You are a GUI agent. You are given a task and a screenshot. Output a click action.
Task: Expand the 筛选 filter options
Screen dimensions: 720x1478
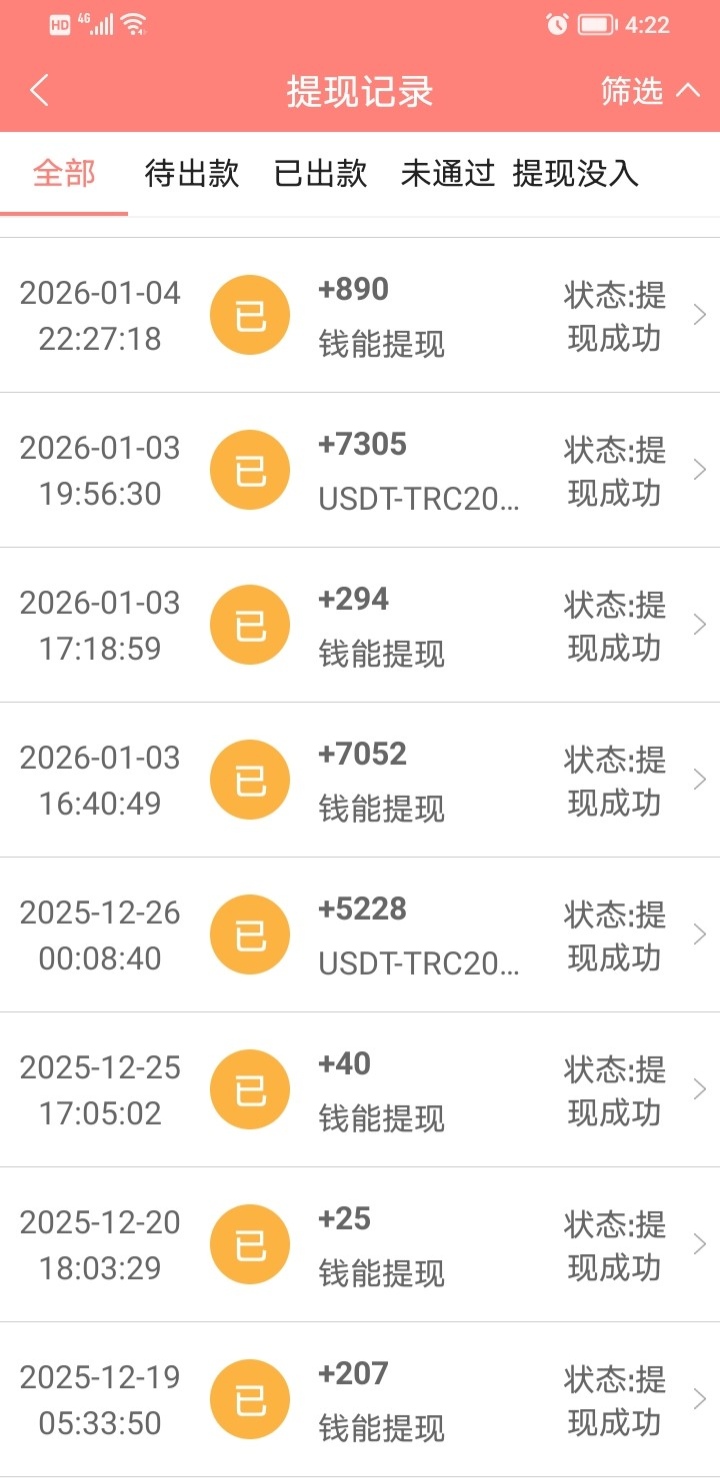[x=650, y=91]
